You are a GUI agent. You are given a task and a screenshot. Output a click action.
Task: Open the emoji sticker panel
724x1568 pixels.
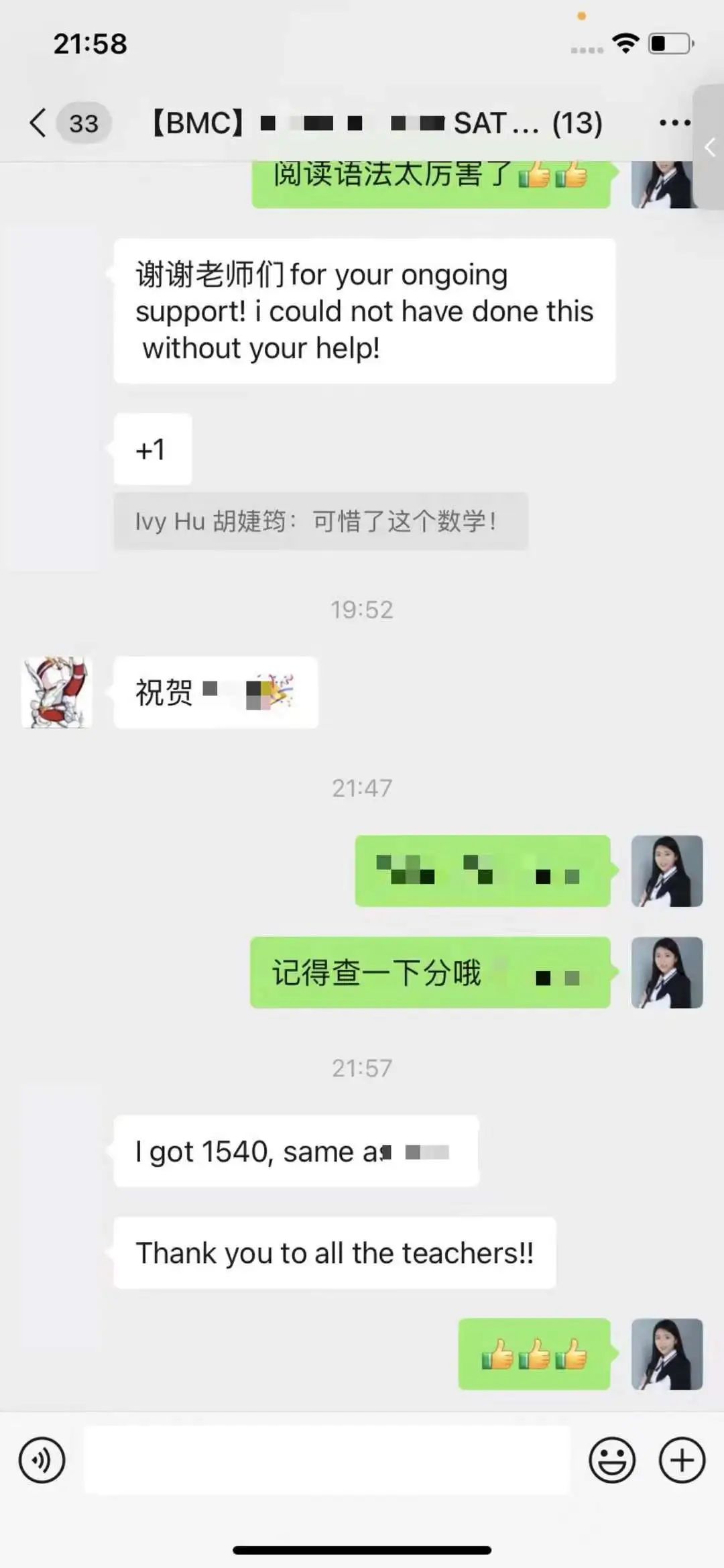click(611, 1460)
